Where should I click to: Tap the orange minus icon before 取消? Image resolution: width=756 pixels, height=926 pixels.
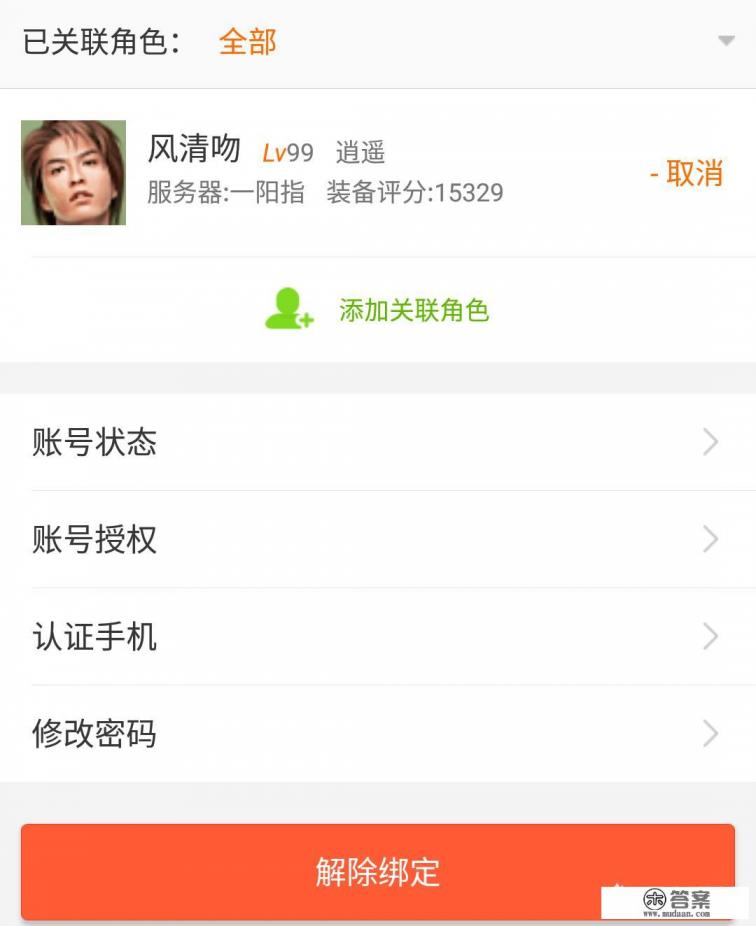[655, 172]
